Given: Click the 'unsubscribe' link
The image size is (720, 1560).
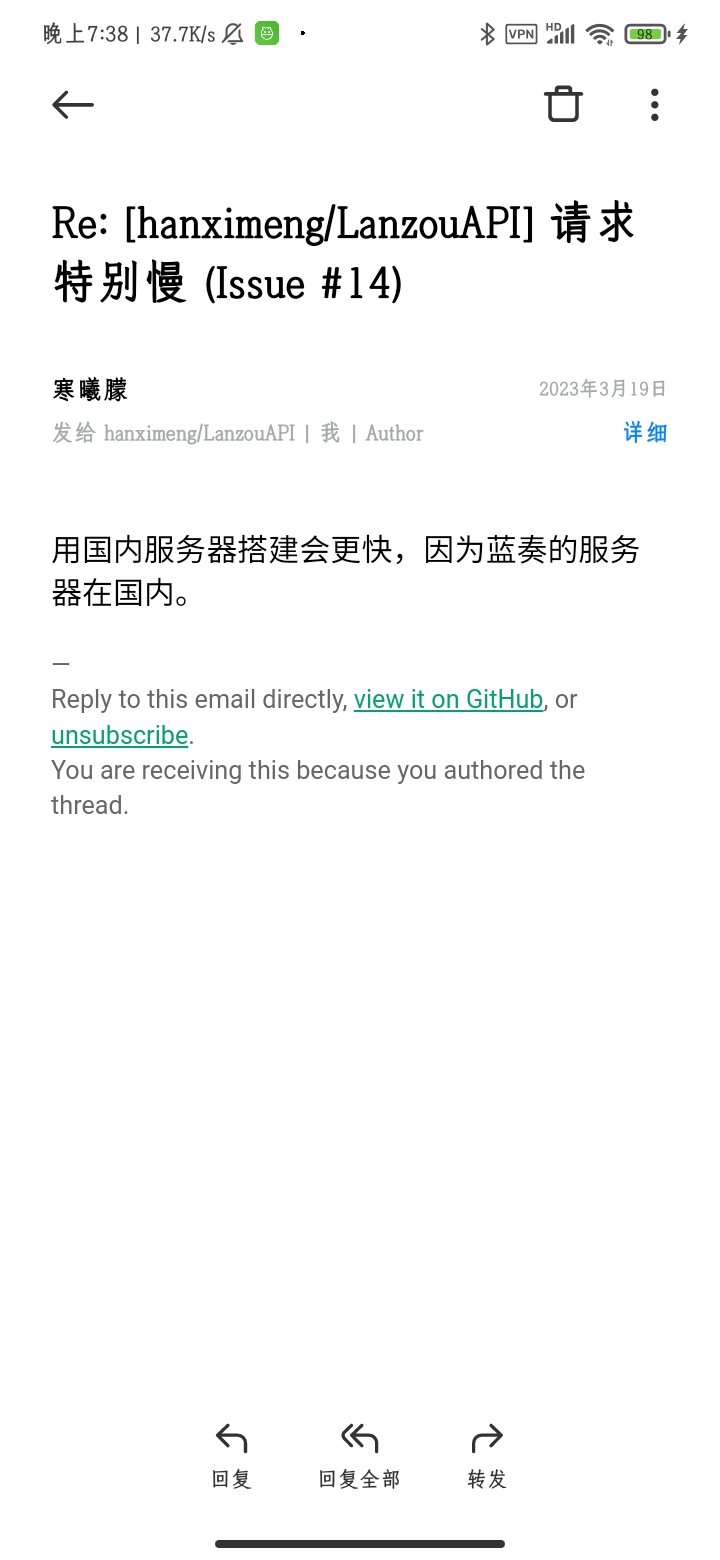Looking at the screenshot, I should (x=119, y=735).
